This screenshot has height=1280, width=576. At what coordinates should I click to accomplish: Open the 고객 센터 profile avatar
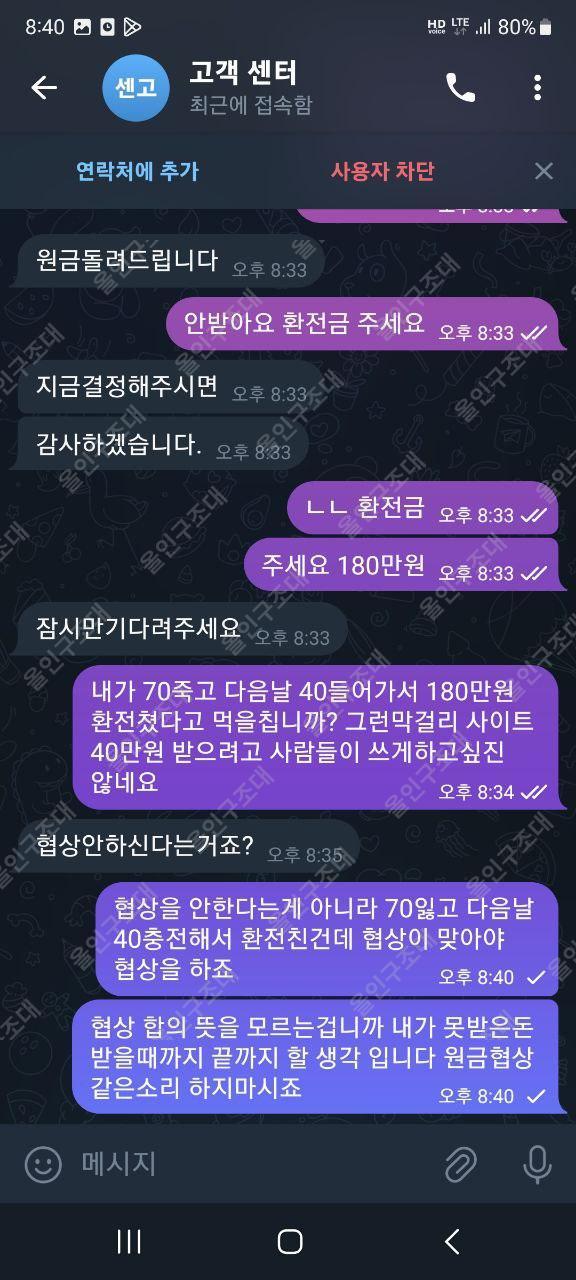136,88
